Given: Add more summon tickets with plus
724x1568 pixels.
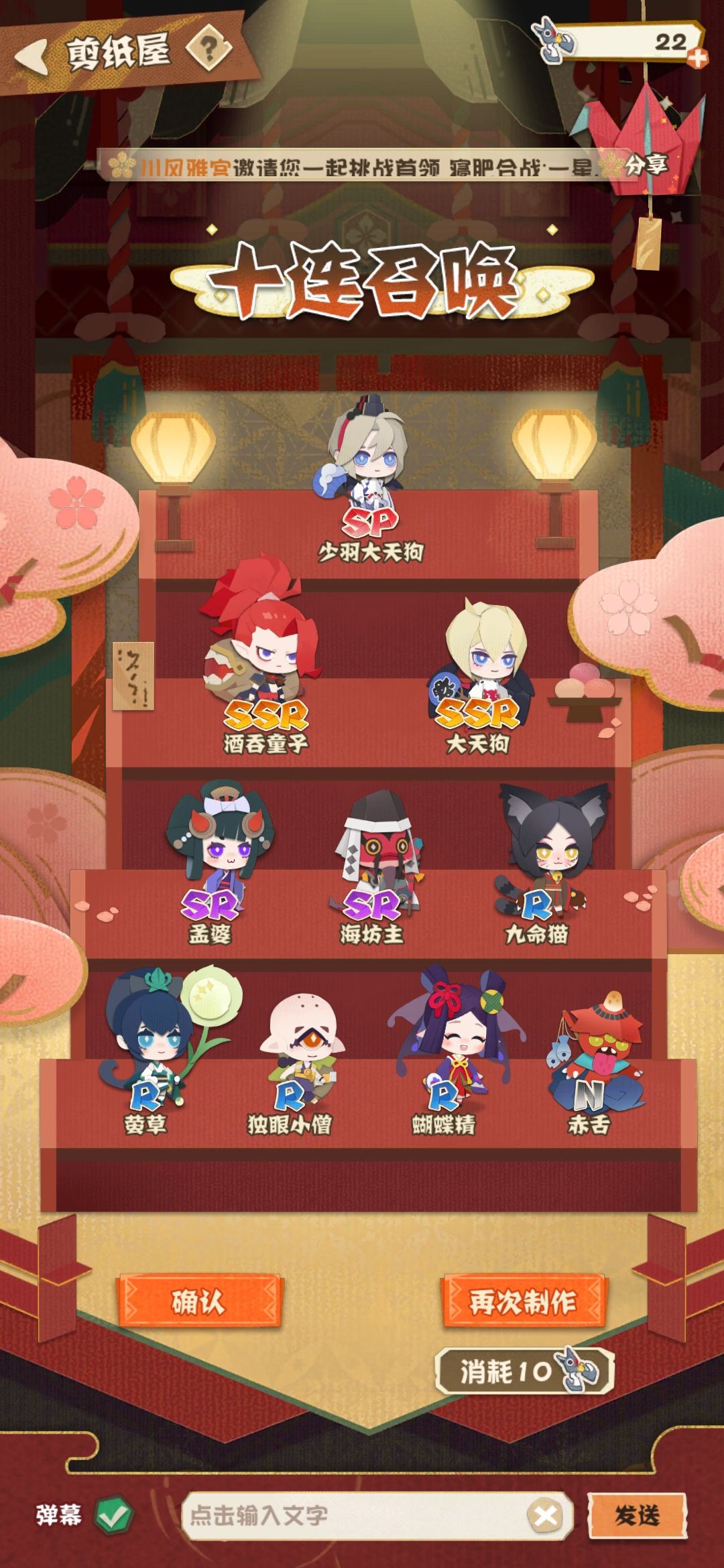Looking at the screenshot, I should click(x=697, y=59).
